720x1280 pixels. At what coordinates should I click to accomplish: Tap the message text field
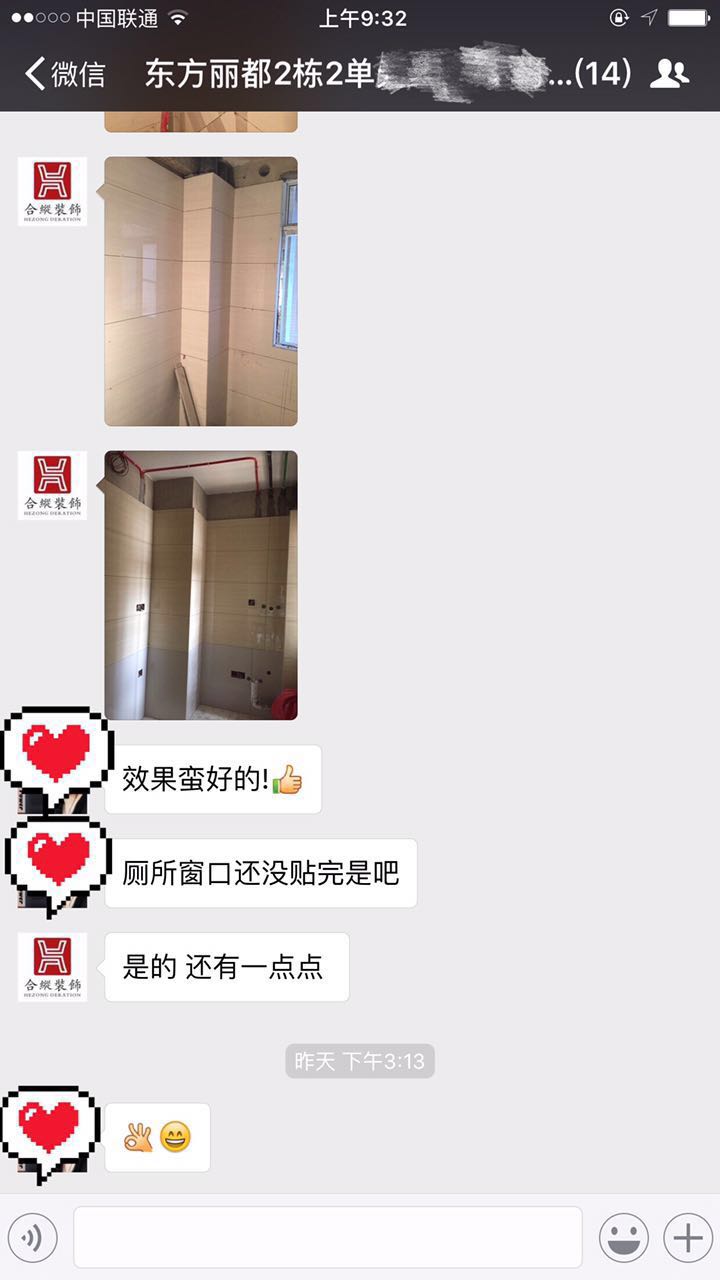point(327,1238)
